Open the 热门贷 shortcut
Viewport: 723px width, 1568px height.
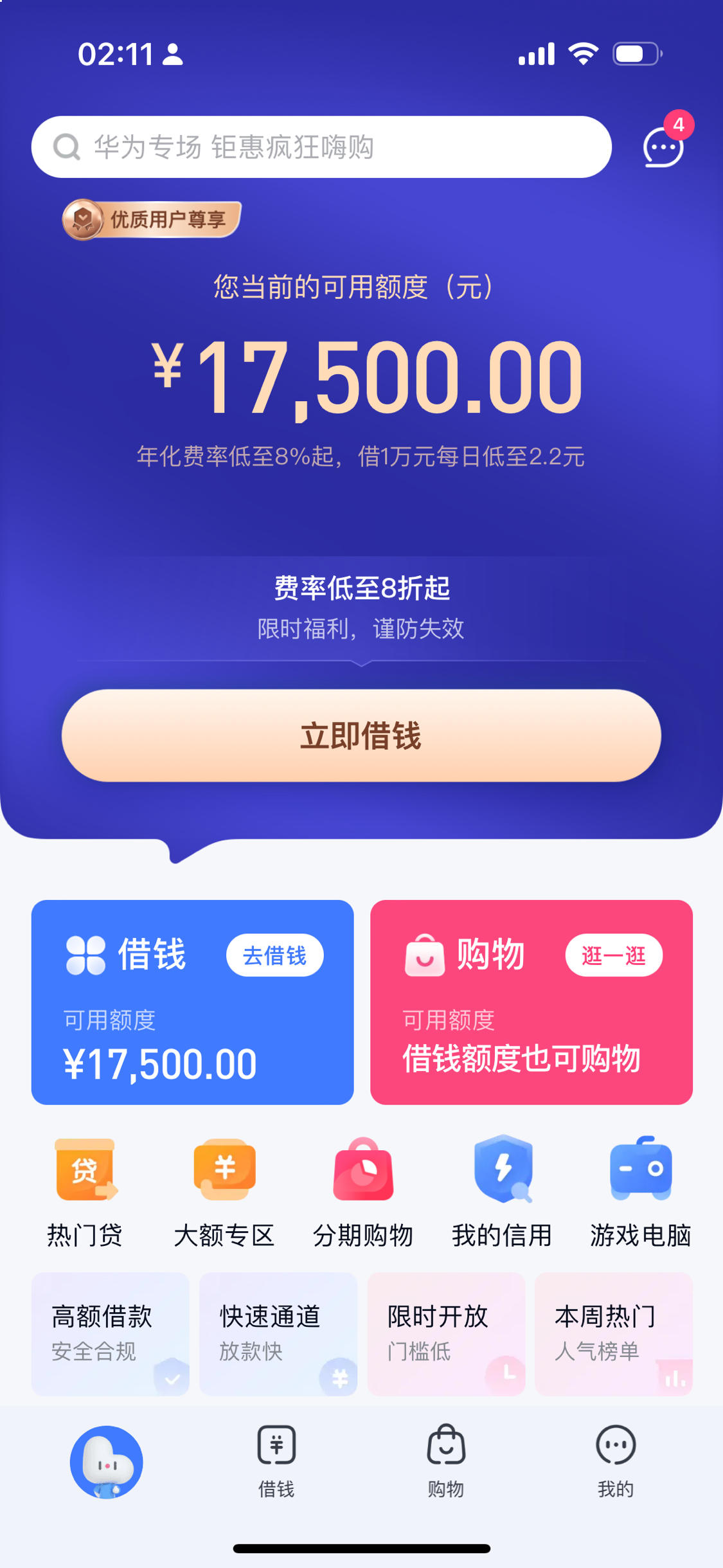[x=85, y=1191]
